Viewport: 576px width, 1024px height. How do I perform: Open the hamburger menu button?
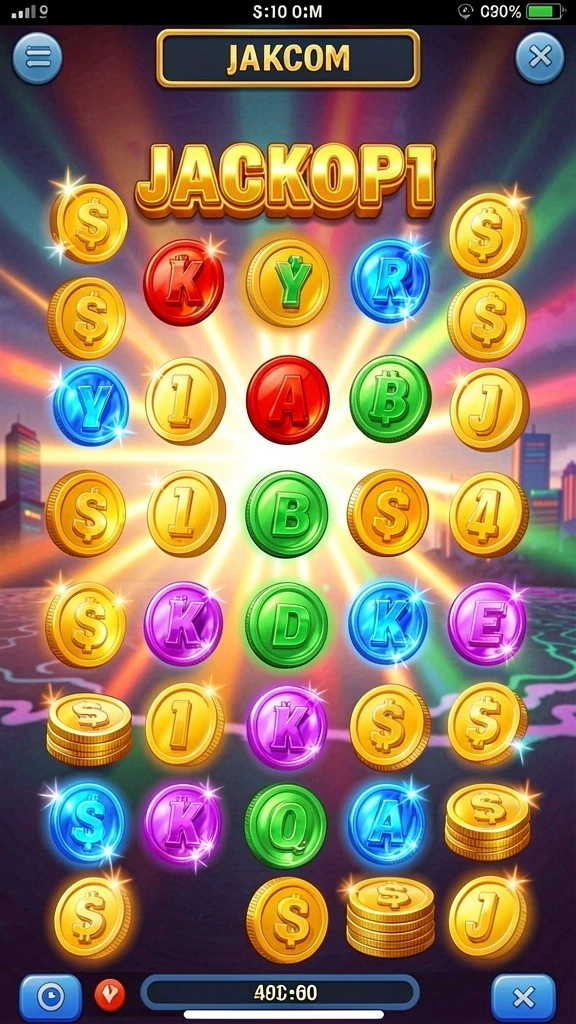tap(37, 58)
